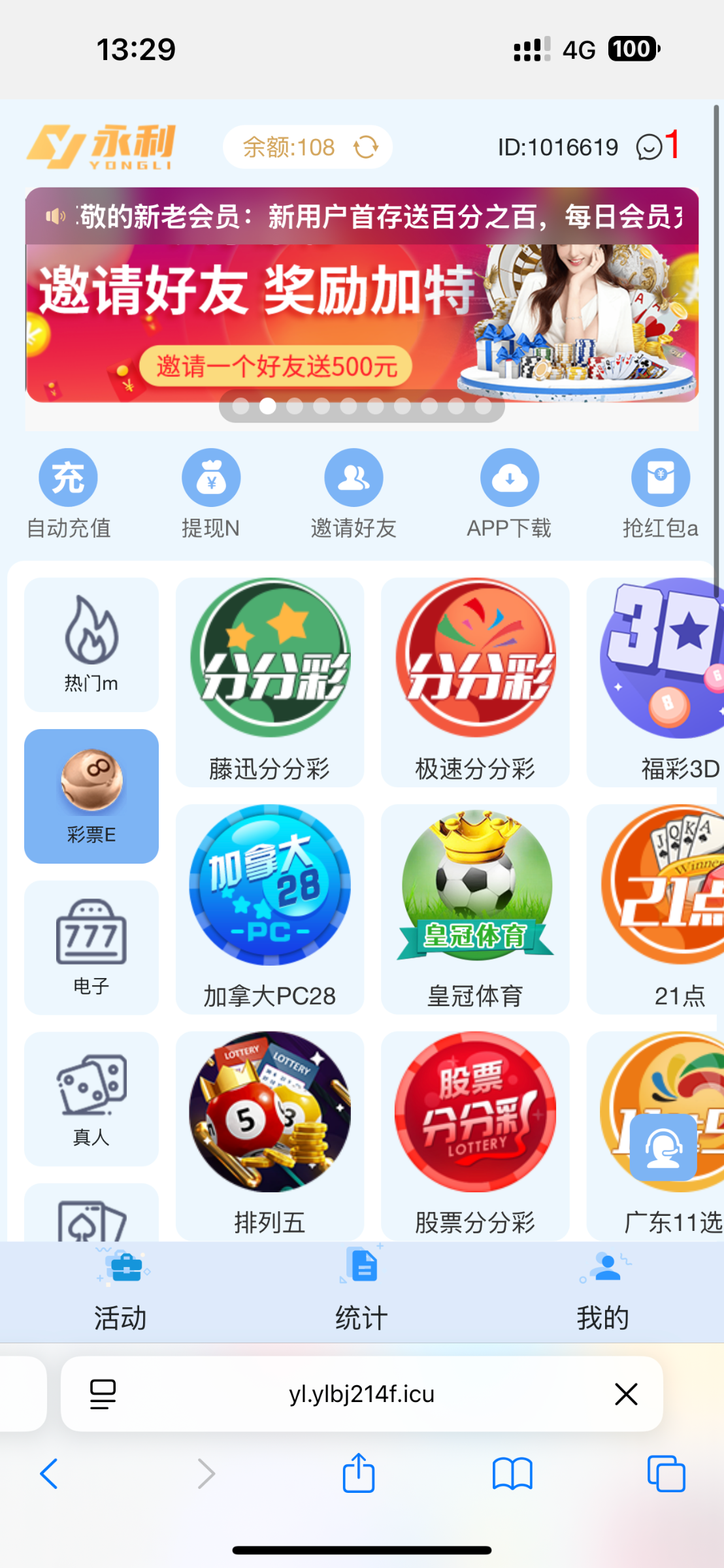Open APP下载 download

tap(509, 478)
